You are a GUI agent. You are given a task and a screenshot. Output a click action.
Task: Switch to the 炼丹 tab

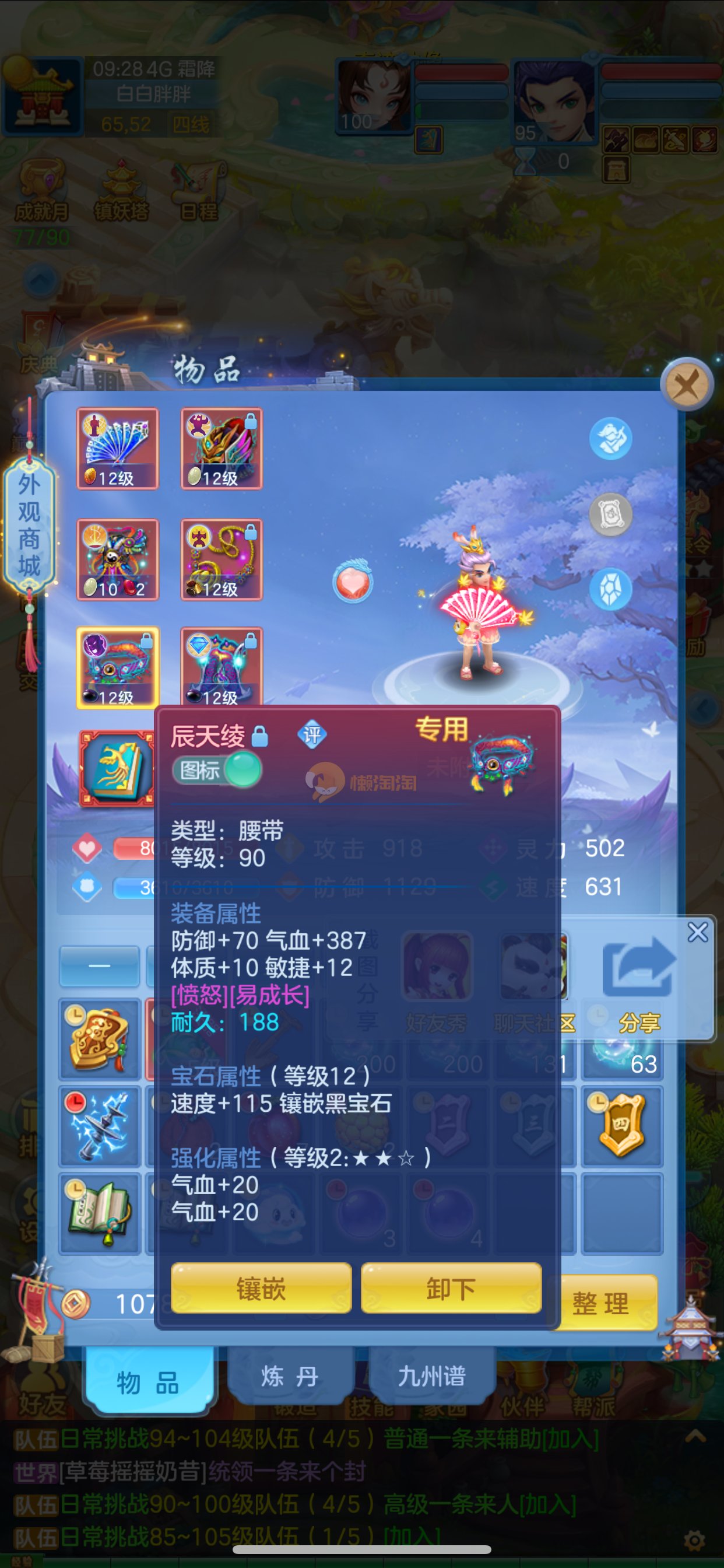pyautogui.click(x=290, y=1376)
